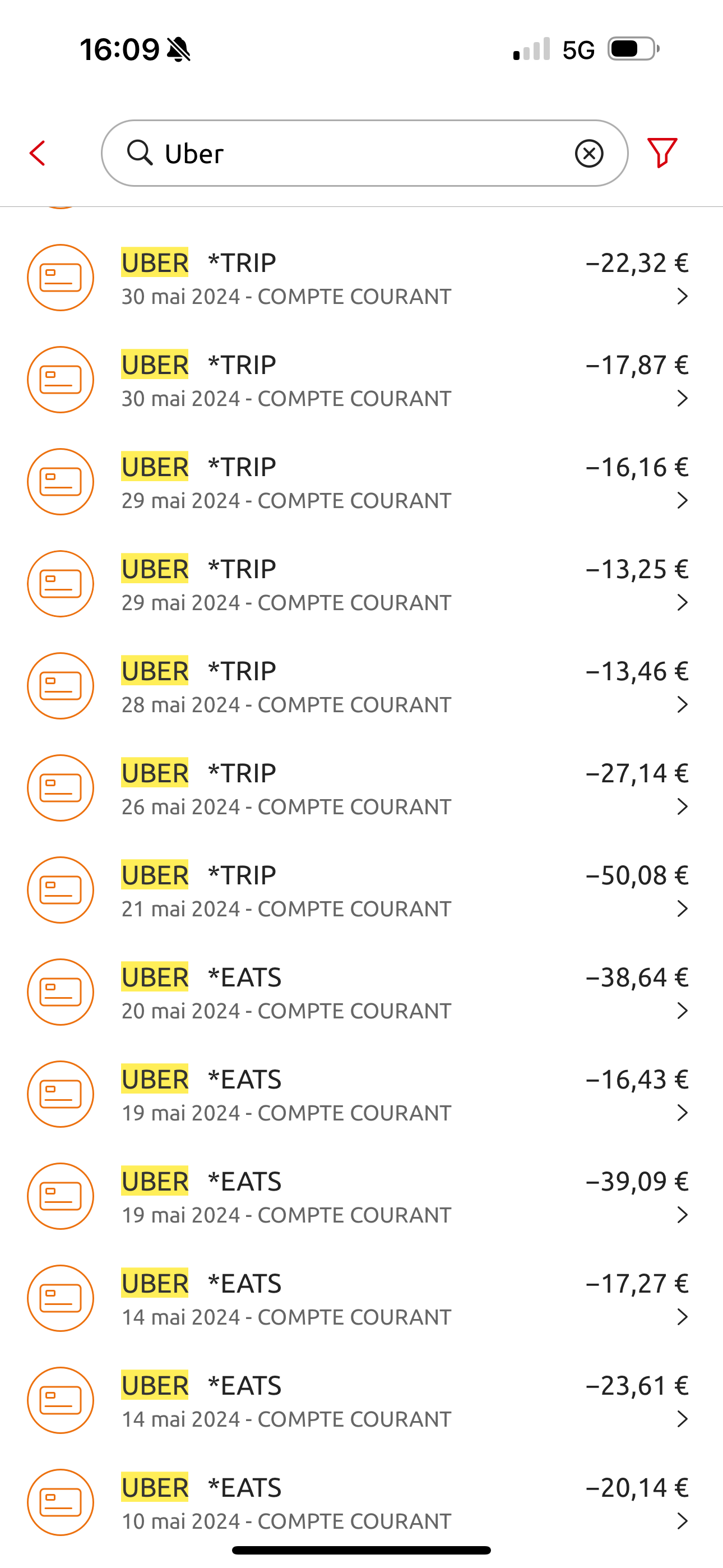Open the UBER *TRIP transaction of −17,87 €
Image resolution: width=723 pixels, height=1568 pixels.
tap(361, 380)
